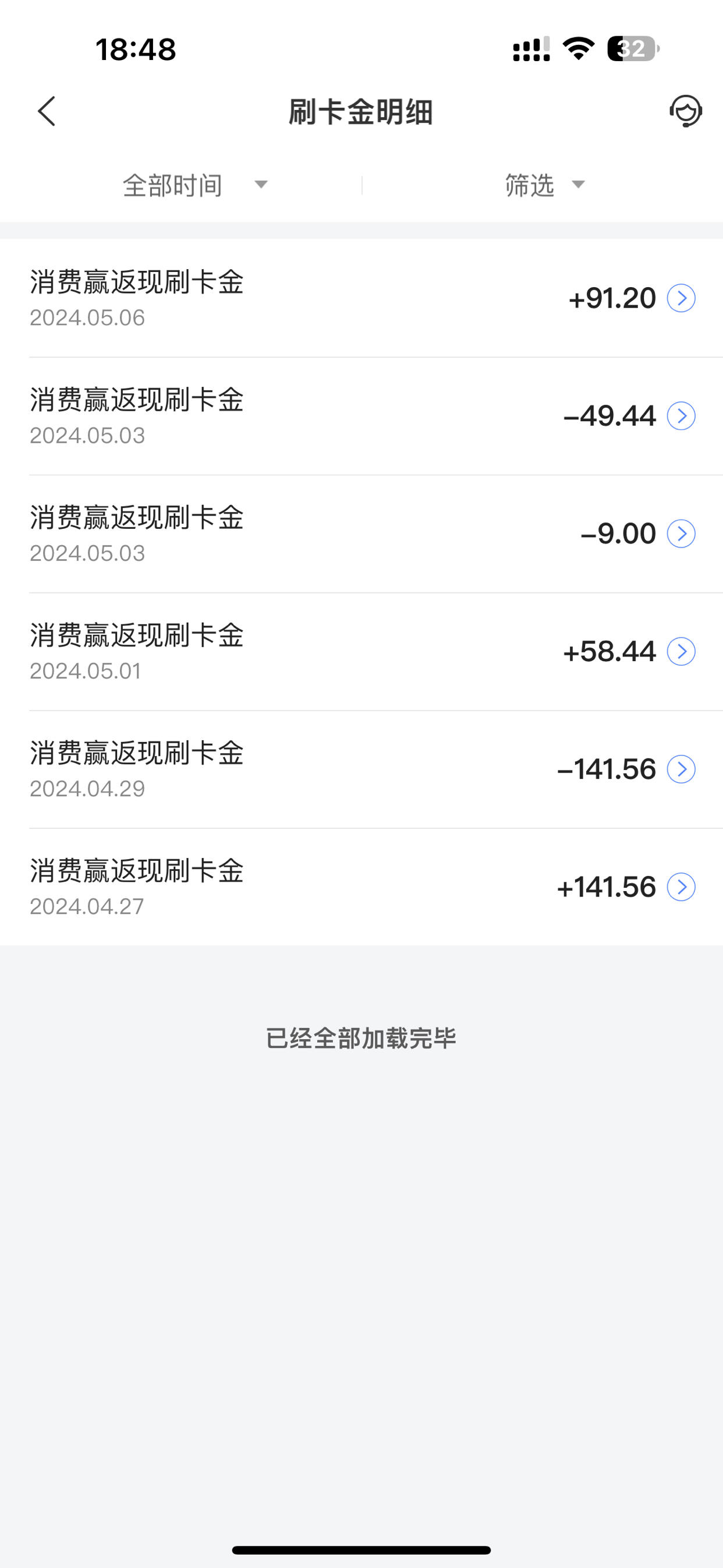This screenshot has height=1568, width=723.
Task: View the +141.56 entry dated 2024.04.27
Action: [361, 888]
